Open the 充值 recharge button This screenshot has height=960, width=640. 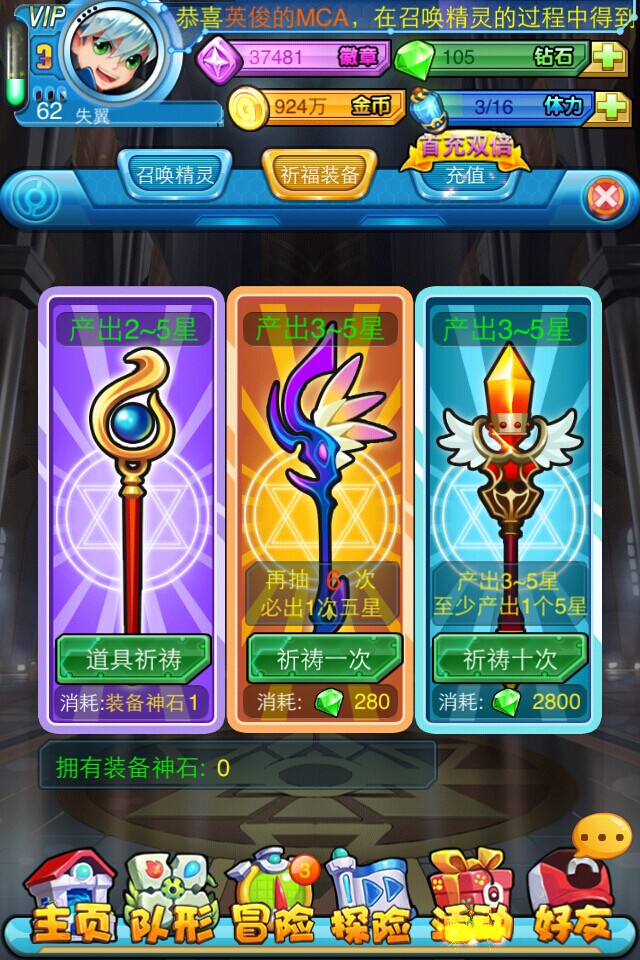pos(463,176)
